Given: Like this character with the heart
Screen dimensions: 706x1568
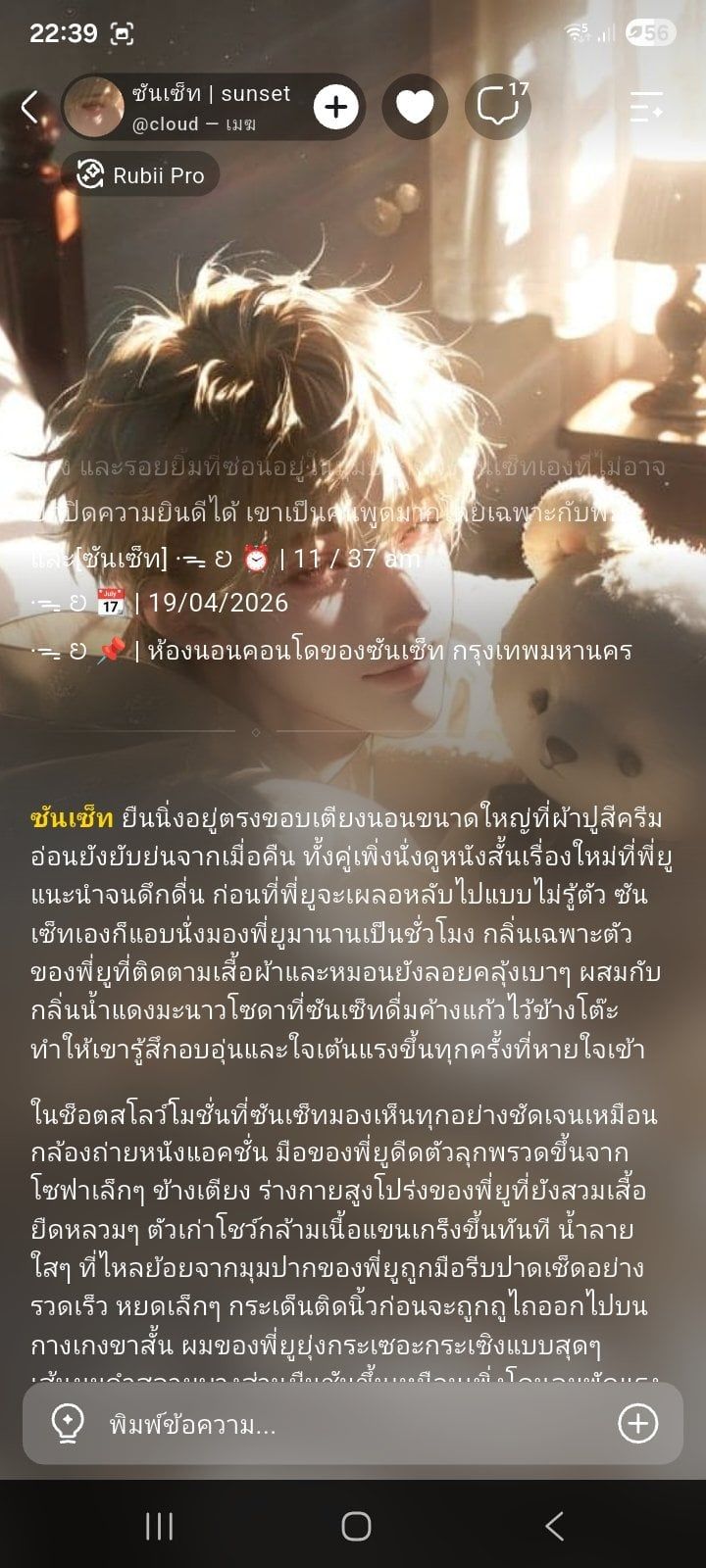Looking at the screenshot, I should [415, 107].
